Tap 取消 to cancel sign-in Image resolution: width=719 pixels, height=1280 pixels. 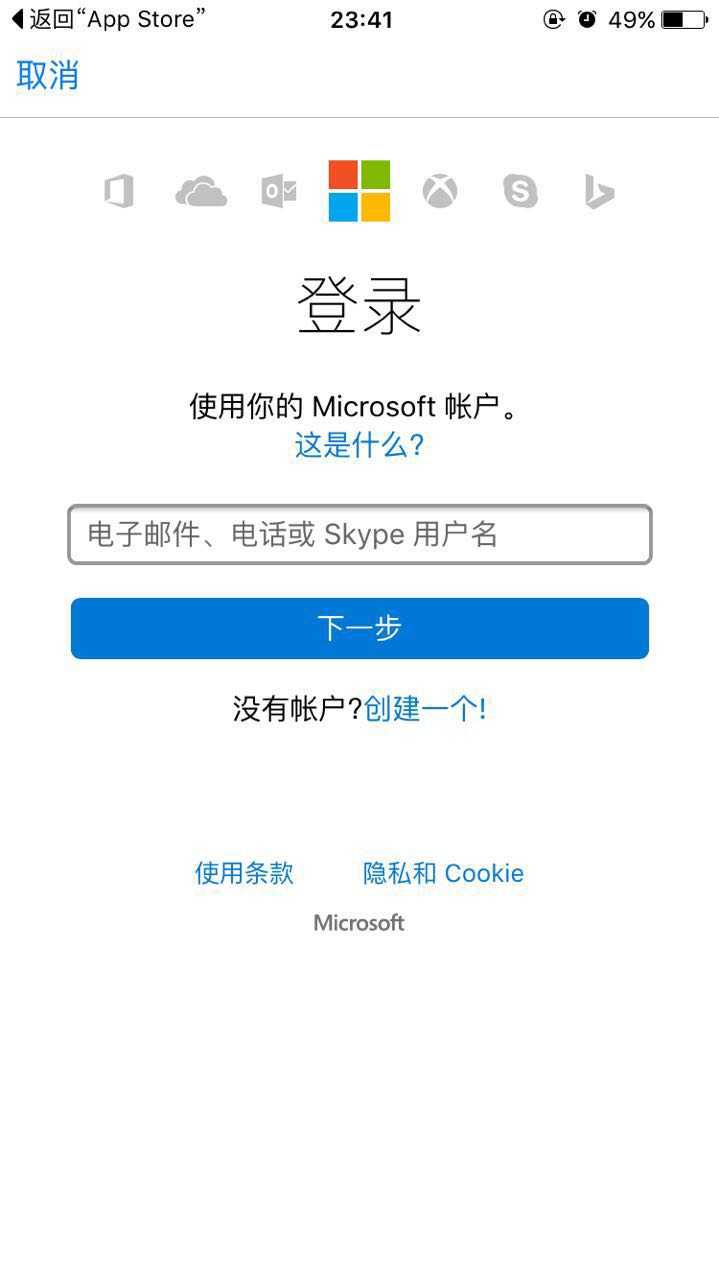click(x=47, y=76)
